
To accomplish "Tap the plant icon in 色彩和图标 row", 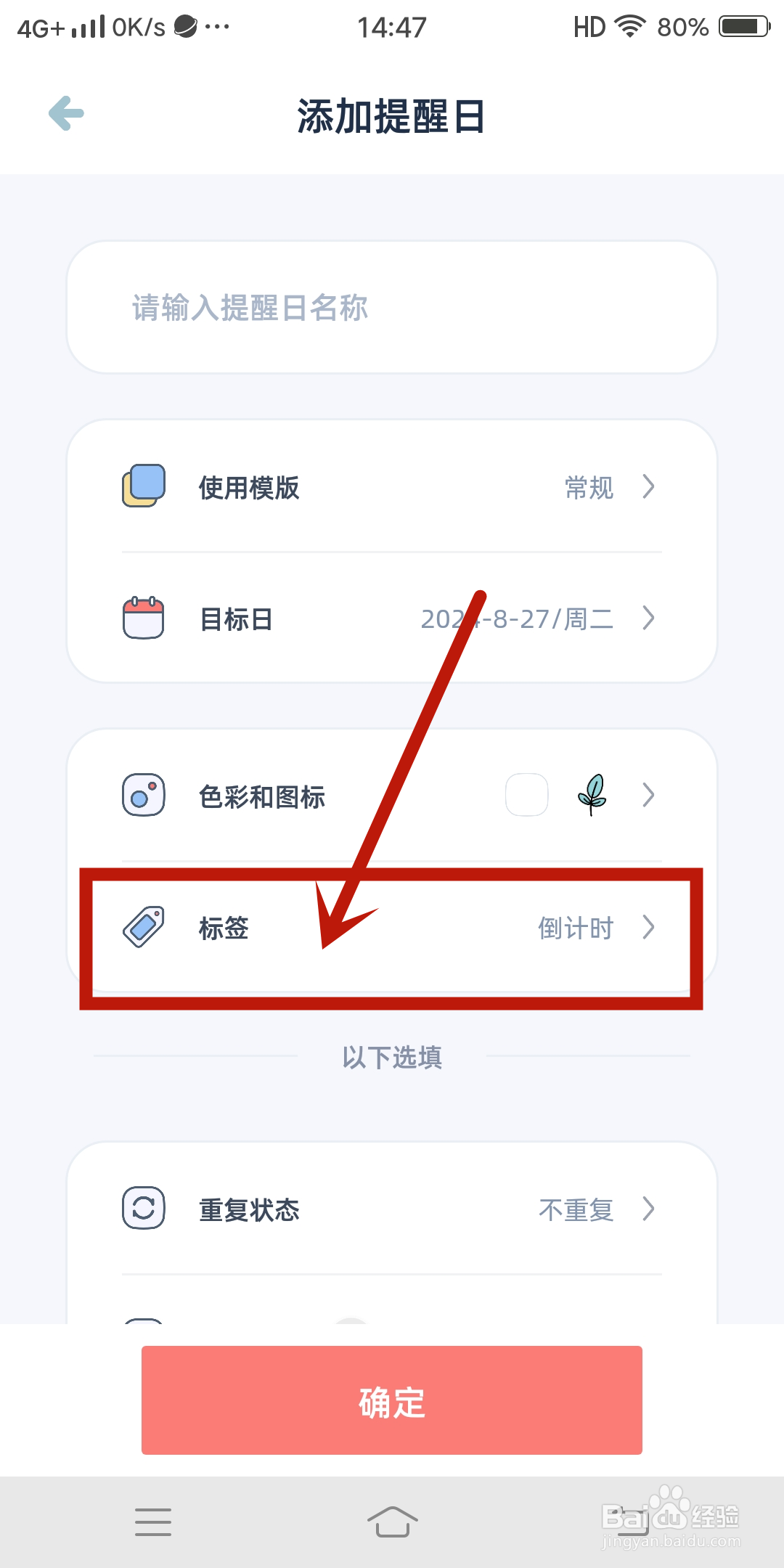I will tap(592, 794).
